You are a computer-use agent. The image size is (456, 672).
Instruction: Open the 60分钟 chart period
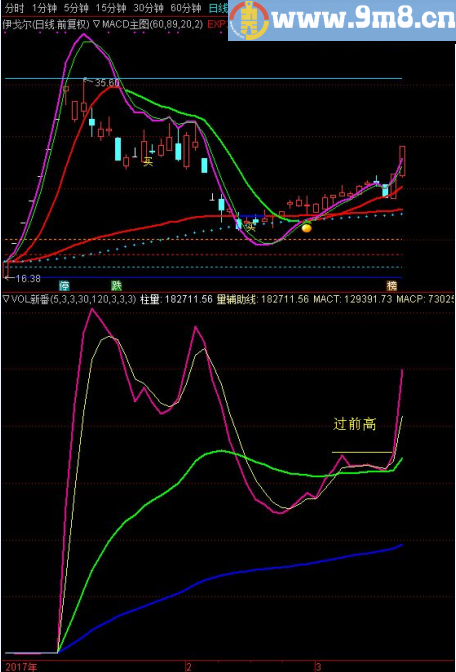click(x=186, y=7)
